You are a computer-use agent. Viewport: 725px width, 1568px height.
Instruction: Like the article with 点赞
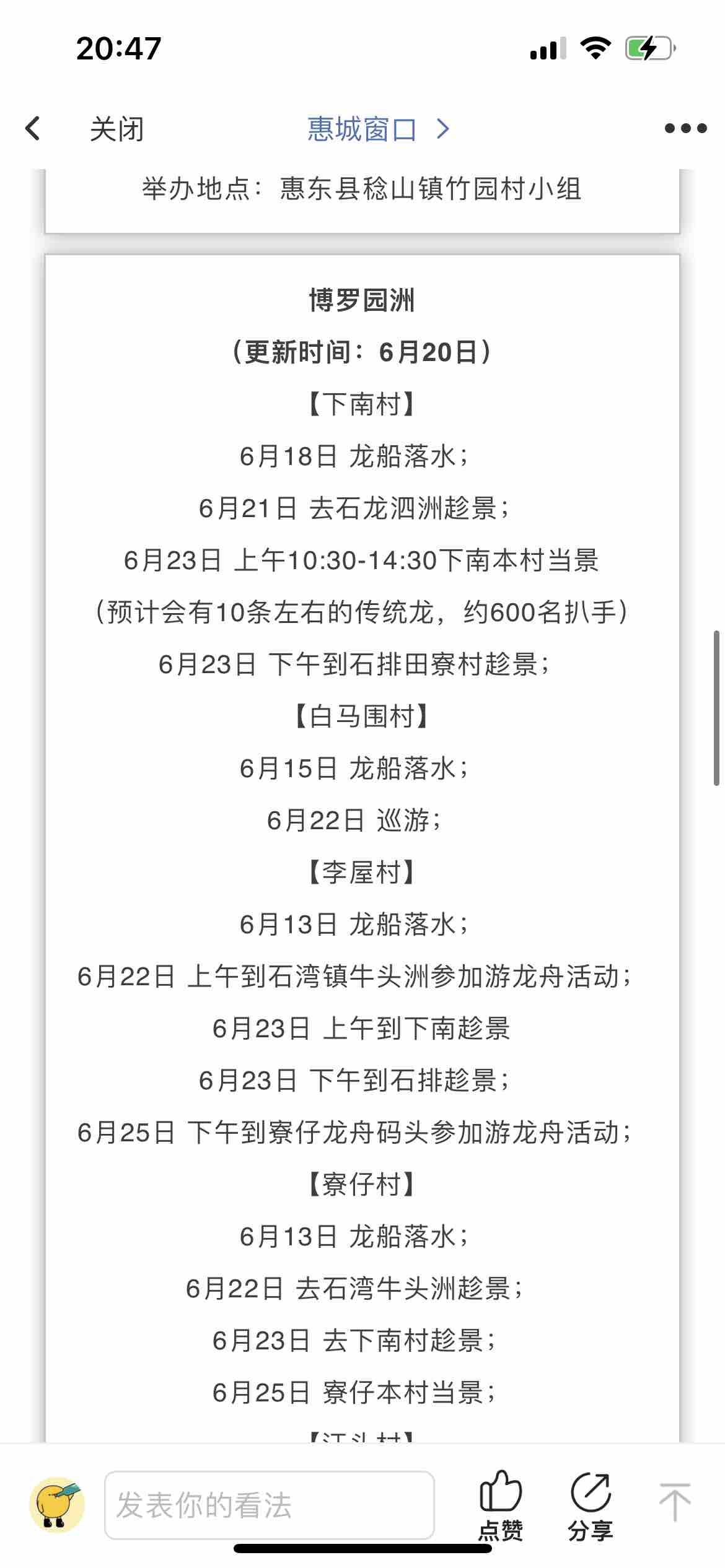tap(501, 1506)
